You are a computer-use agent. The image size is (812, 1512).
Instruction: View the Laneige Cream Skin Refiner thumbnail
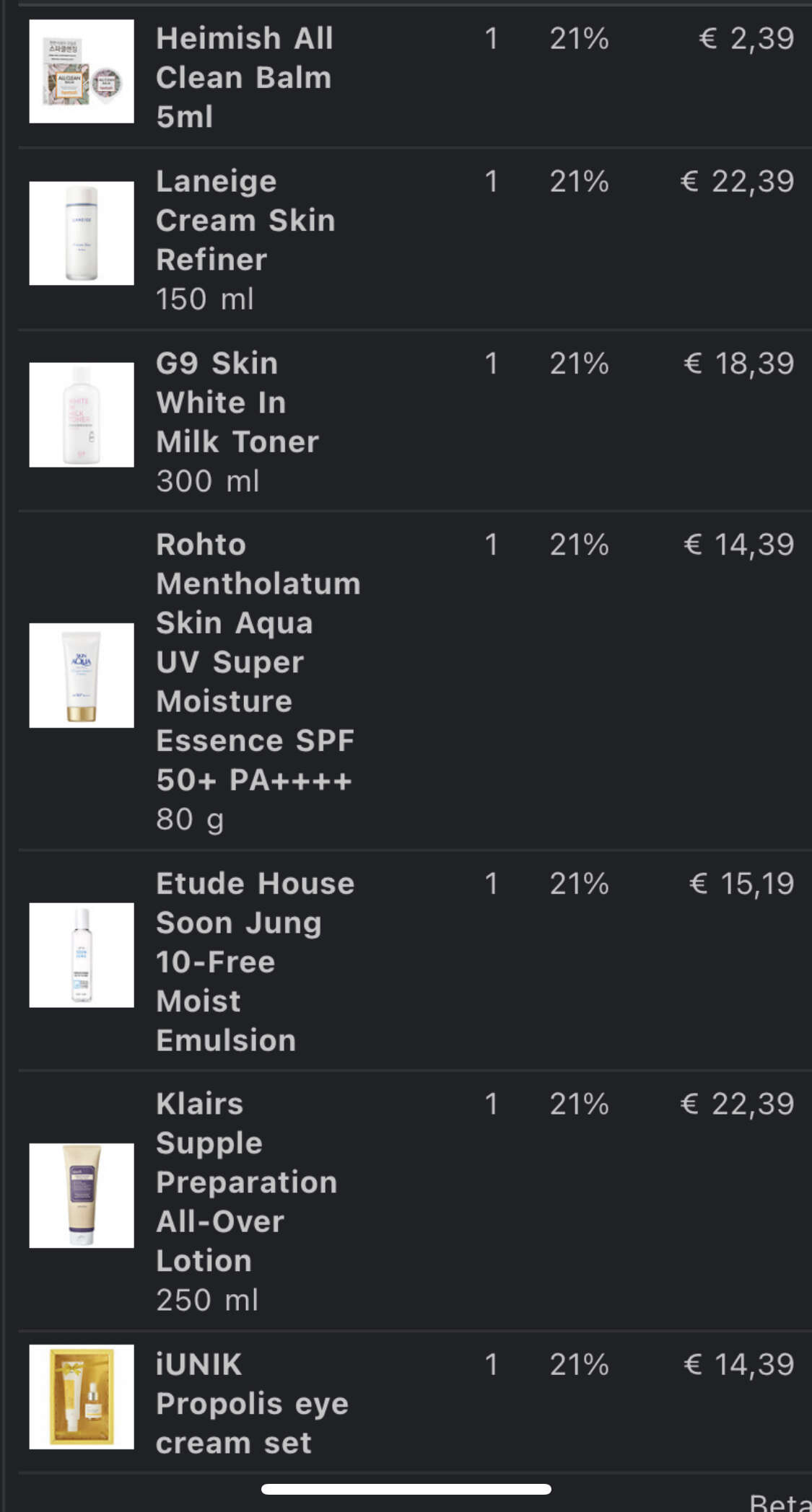point(82,233)
